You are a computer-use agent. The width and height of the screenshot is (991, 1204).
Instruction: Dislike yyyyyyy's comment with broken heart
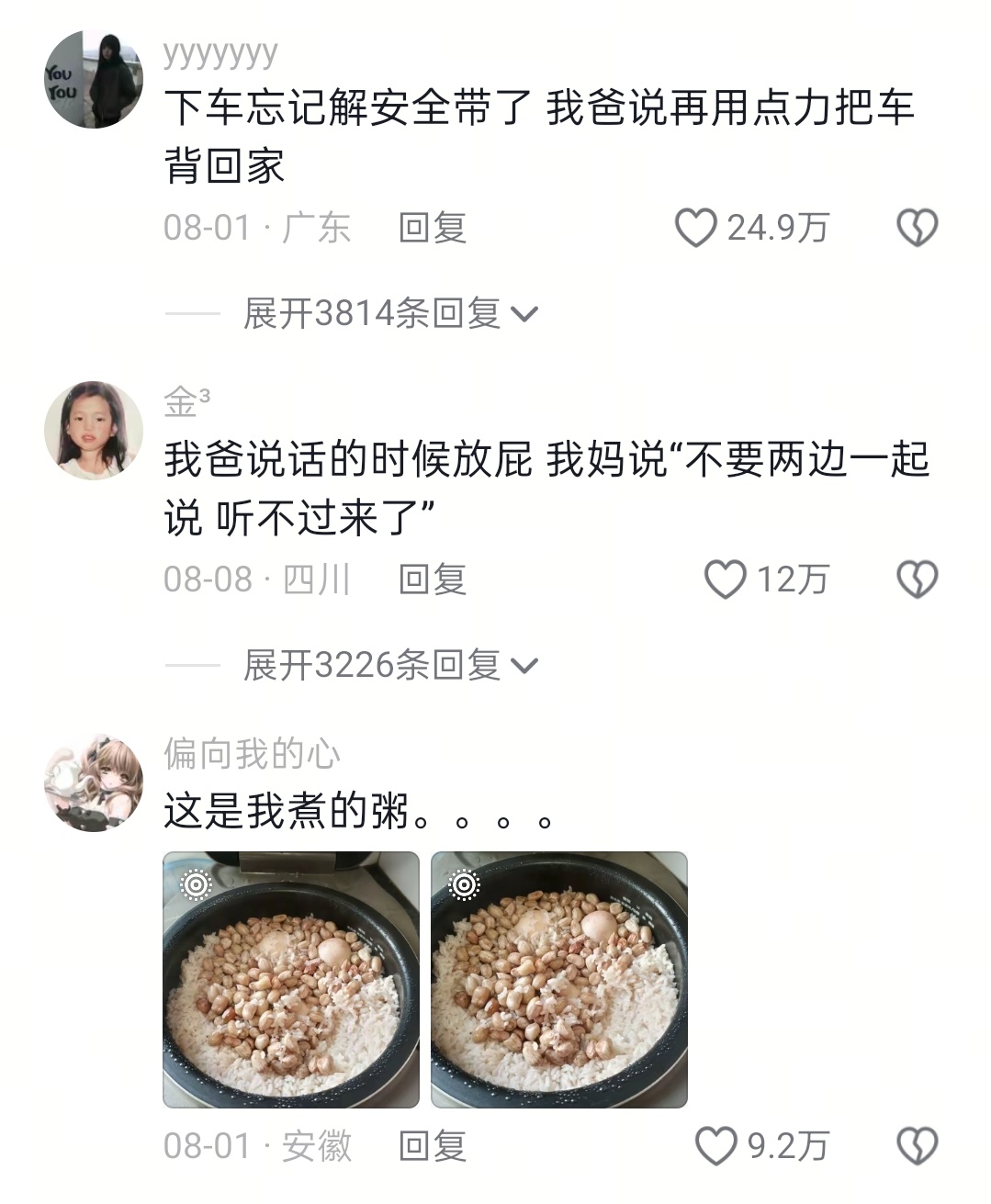point(917,228)
